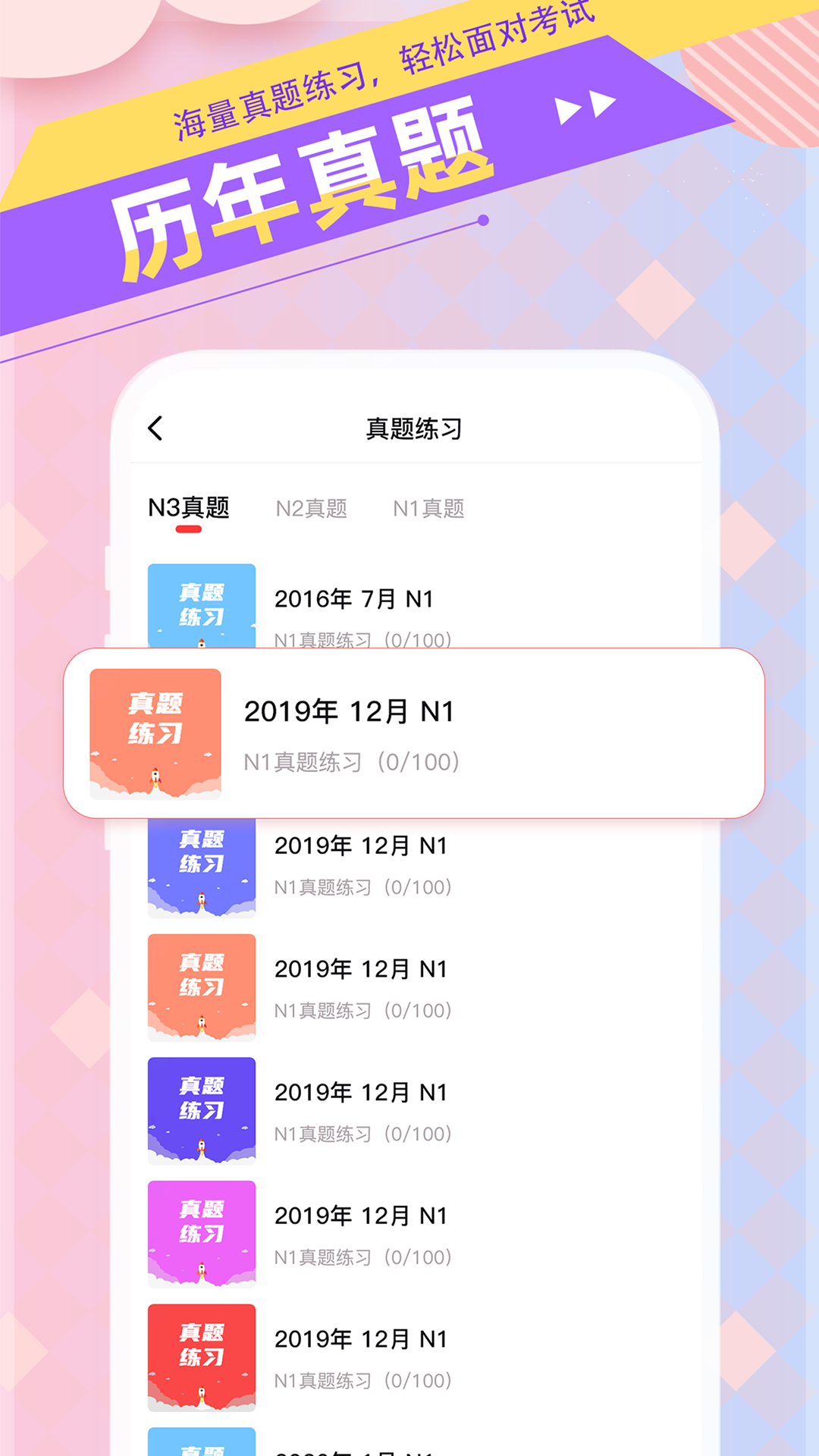This screenshot has width=819, height=1456.
Task: Tap the bottom blue cover for the 2020年 entry
Action: [202, 1441]
